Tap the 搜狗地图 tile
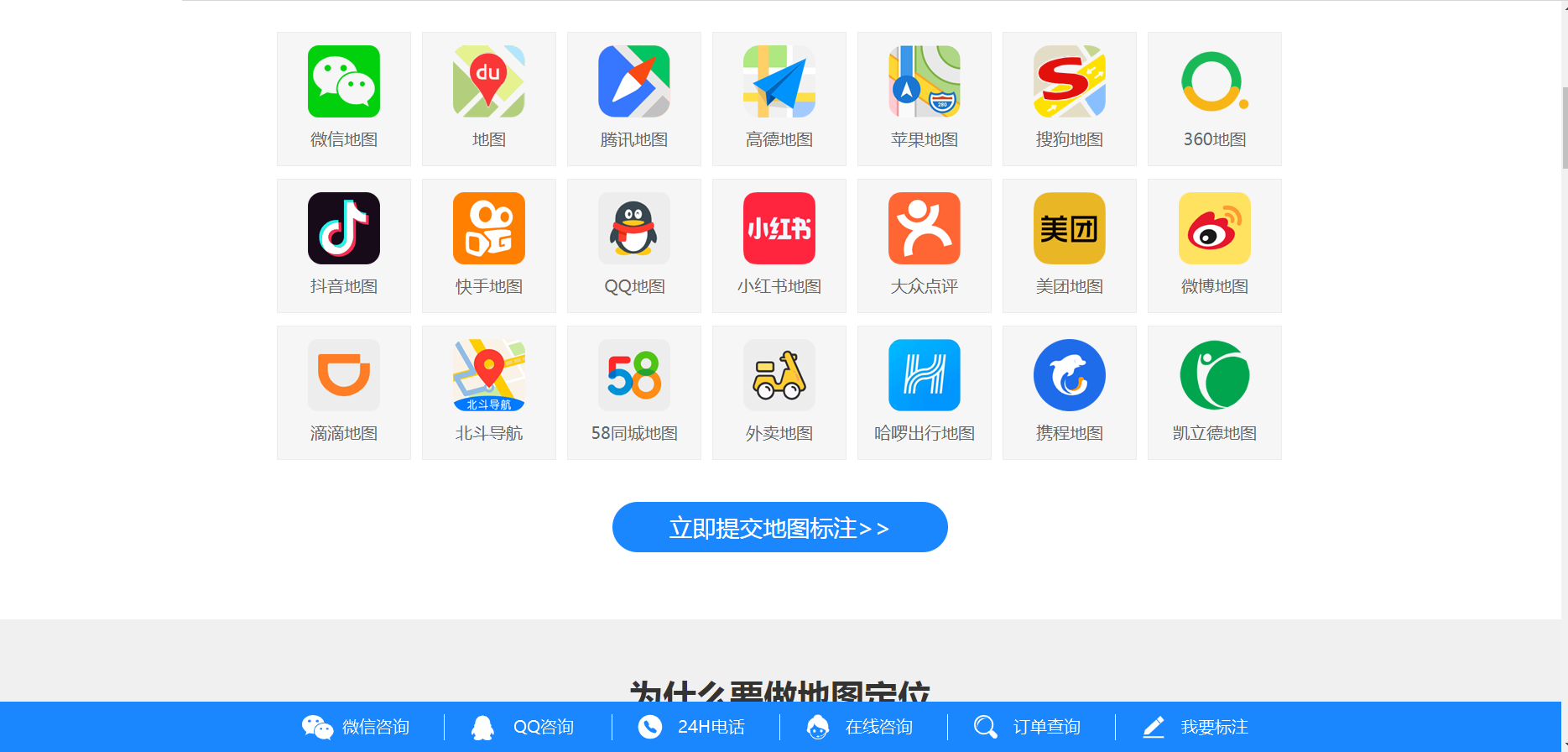1568x752 pixels. point(1070,99)
